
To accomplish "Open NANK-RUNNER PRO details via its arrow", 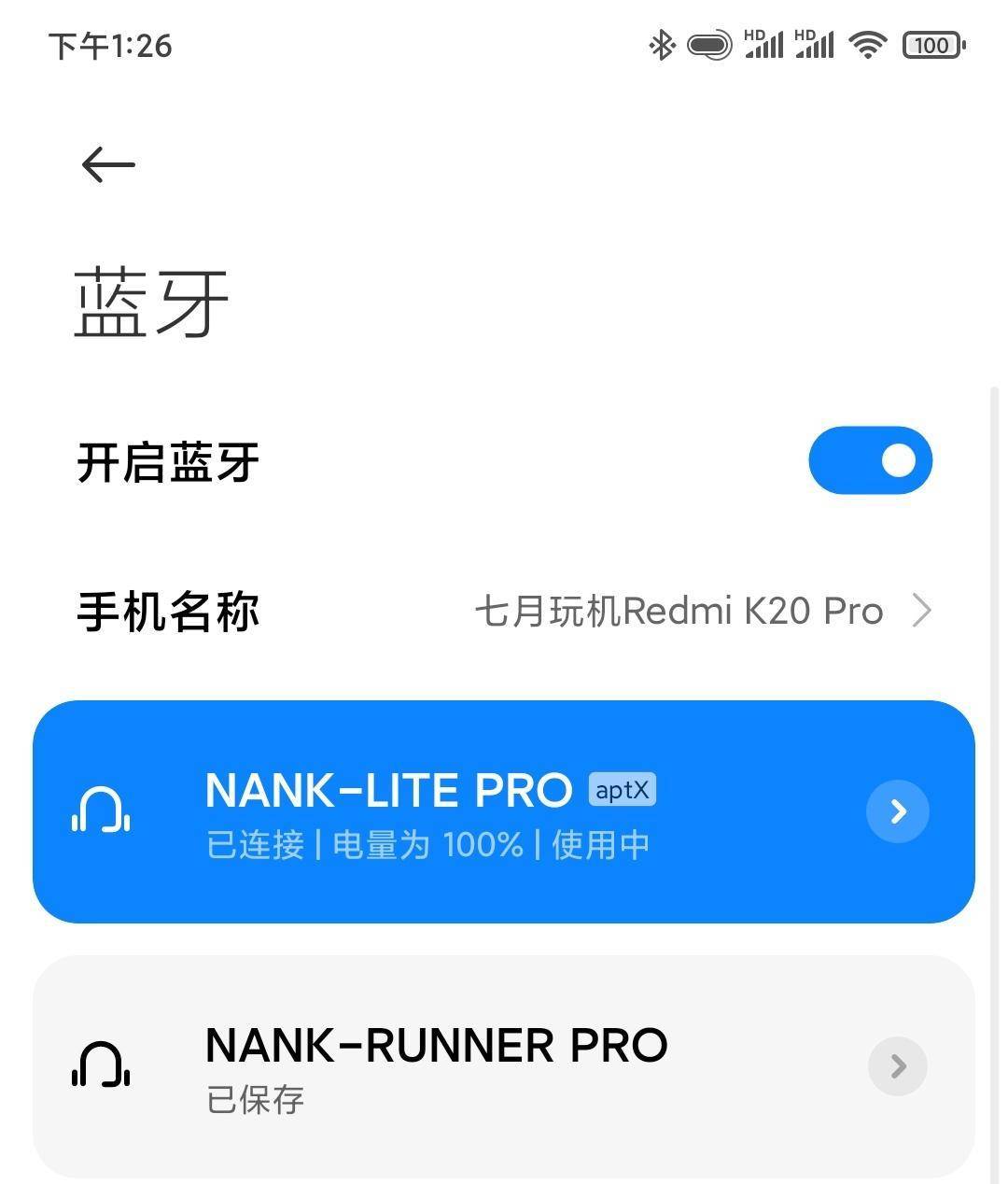I will [898, 1065].
